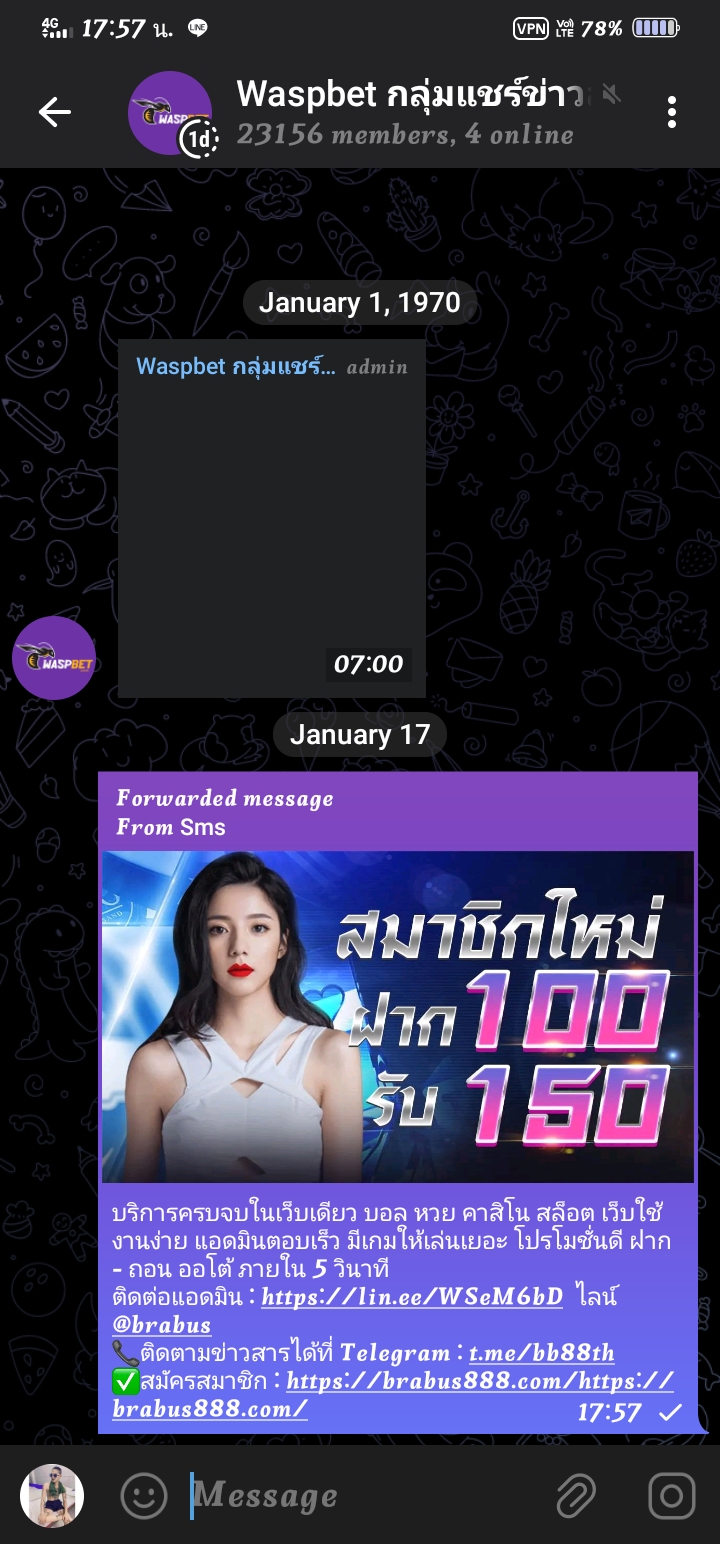Open the forwarded promo image
Screen dimensions: 720x1544
click(x=398, y=1016)
